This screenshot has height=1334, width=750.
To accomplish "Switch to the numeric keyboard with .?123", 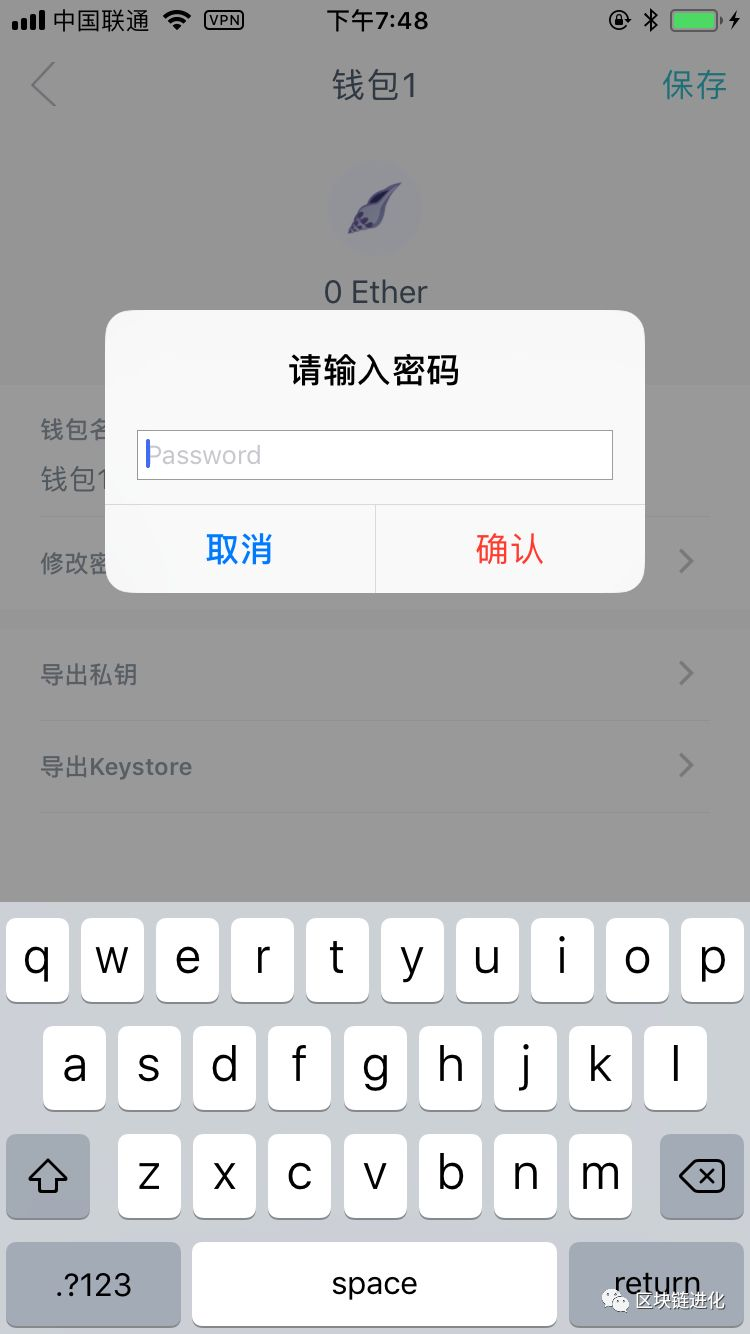I will pos(93,1284).
